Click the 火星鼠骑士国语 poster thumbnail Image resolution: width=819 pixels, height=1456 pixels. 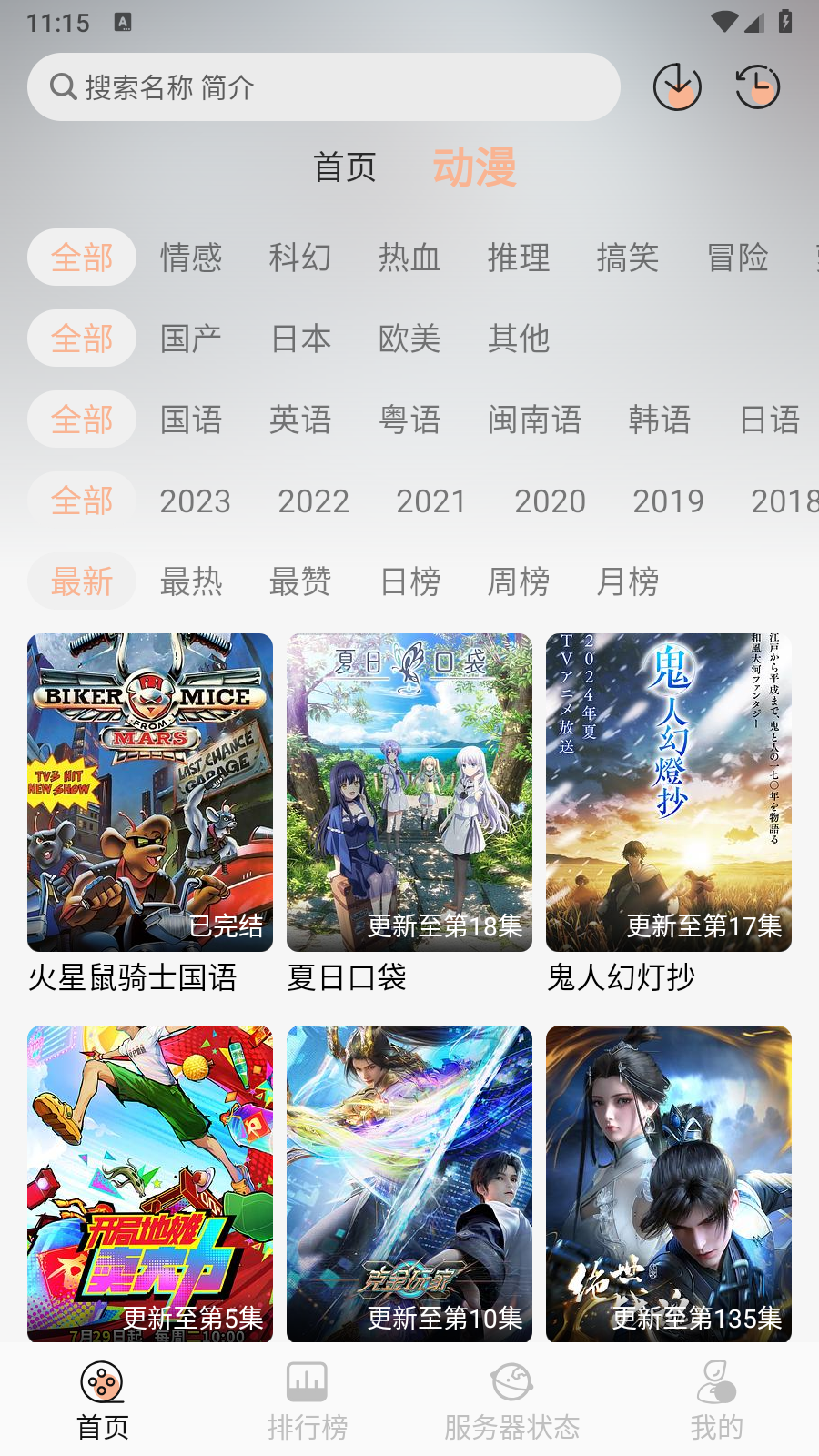(x=150, y=792)
